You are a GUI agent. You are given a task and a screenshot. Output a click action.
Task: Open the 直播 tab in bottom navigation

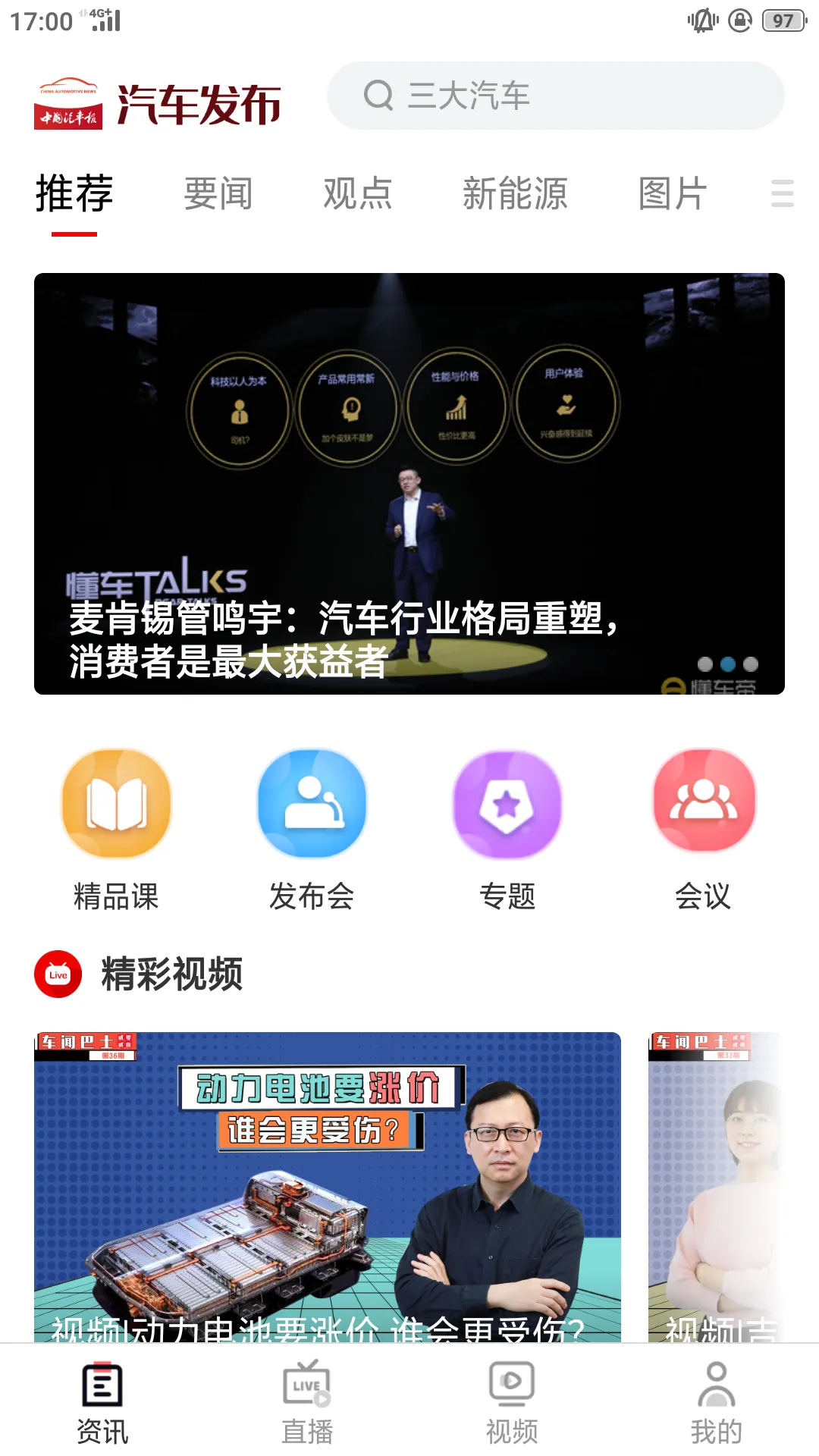pyautogui.click(x=307, y=1403)
